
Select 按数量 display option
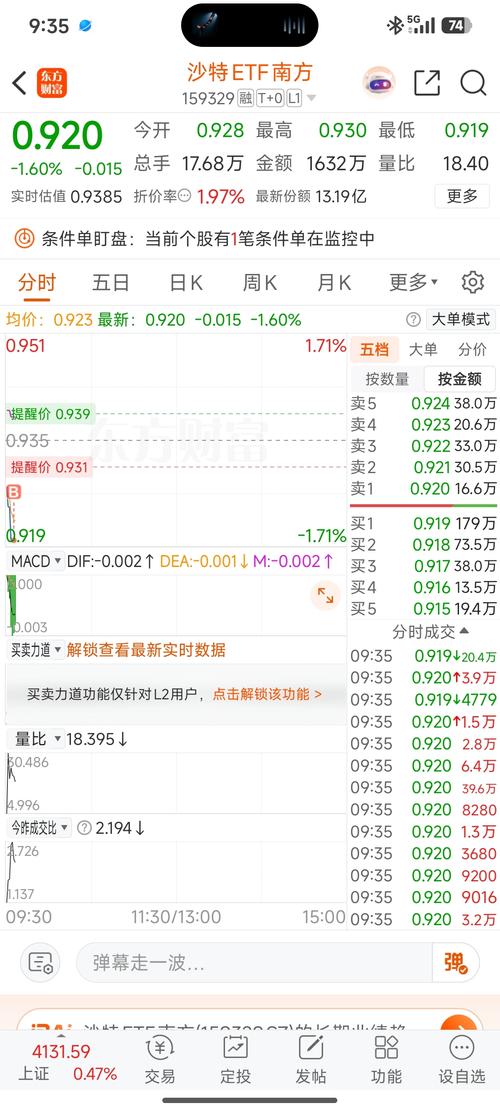tap(387, 379)
